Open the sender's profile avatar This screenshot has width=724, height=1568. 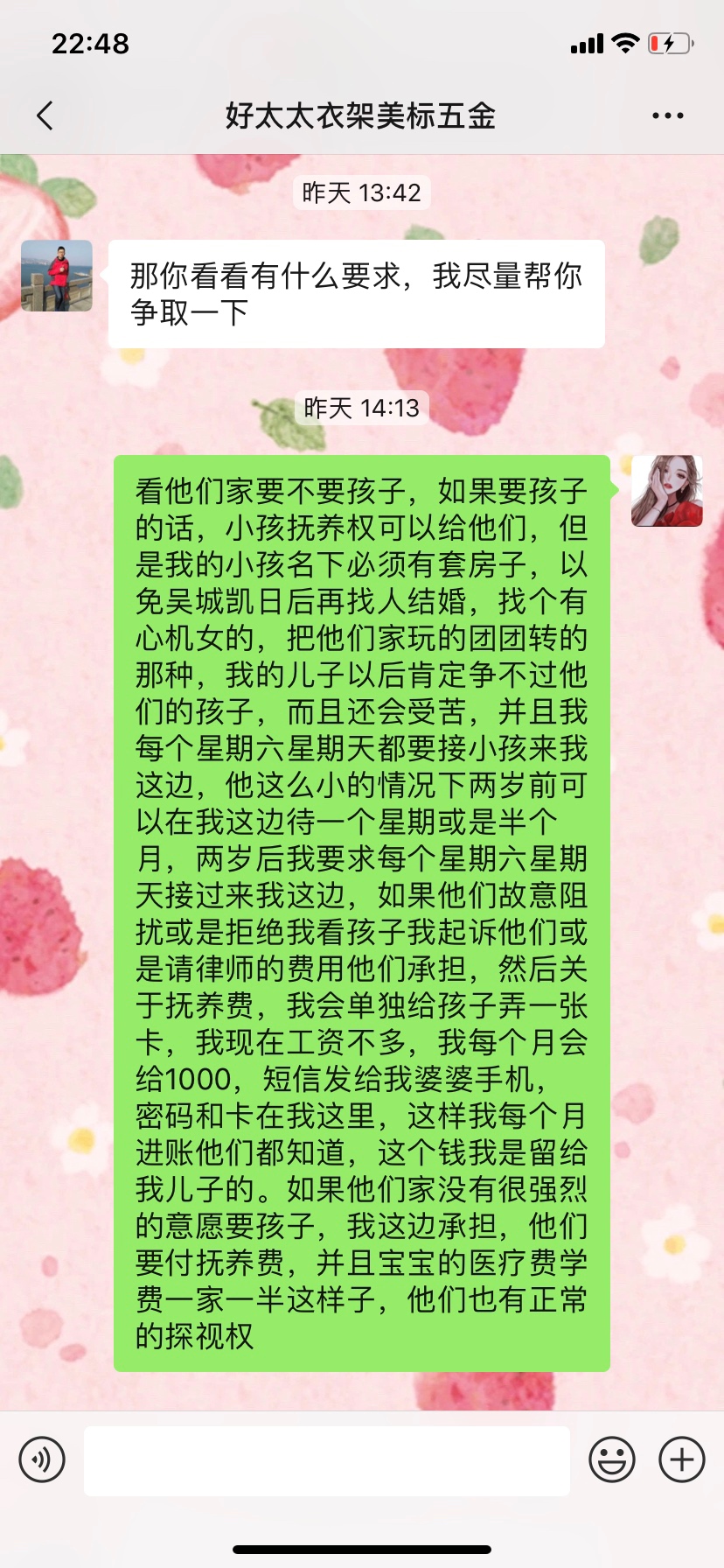coord(57,276)
